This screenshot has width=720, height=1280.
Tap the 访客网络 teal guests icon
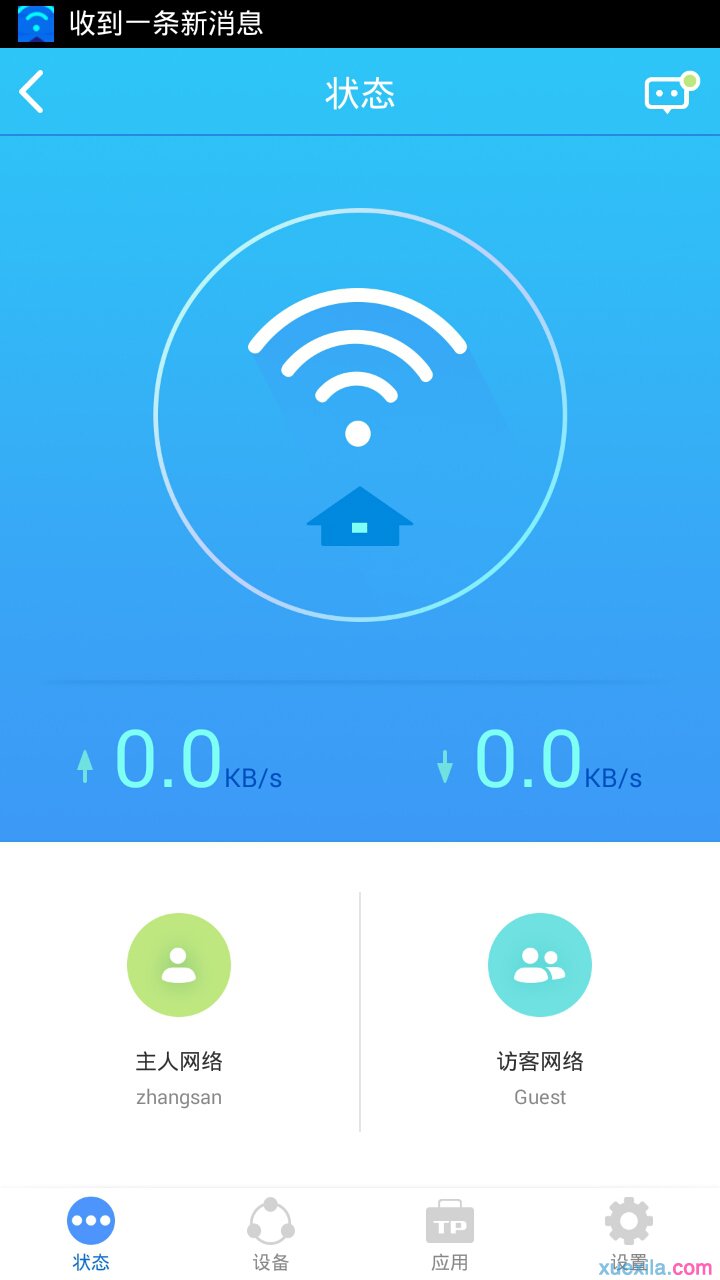coord(540,964)
